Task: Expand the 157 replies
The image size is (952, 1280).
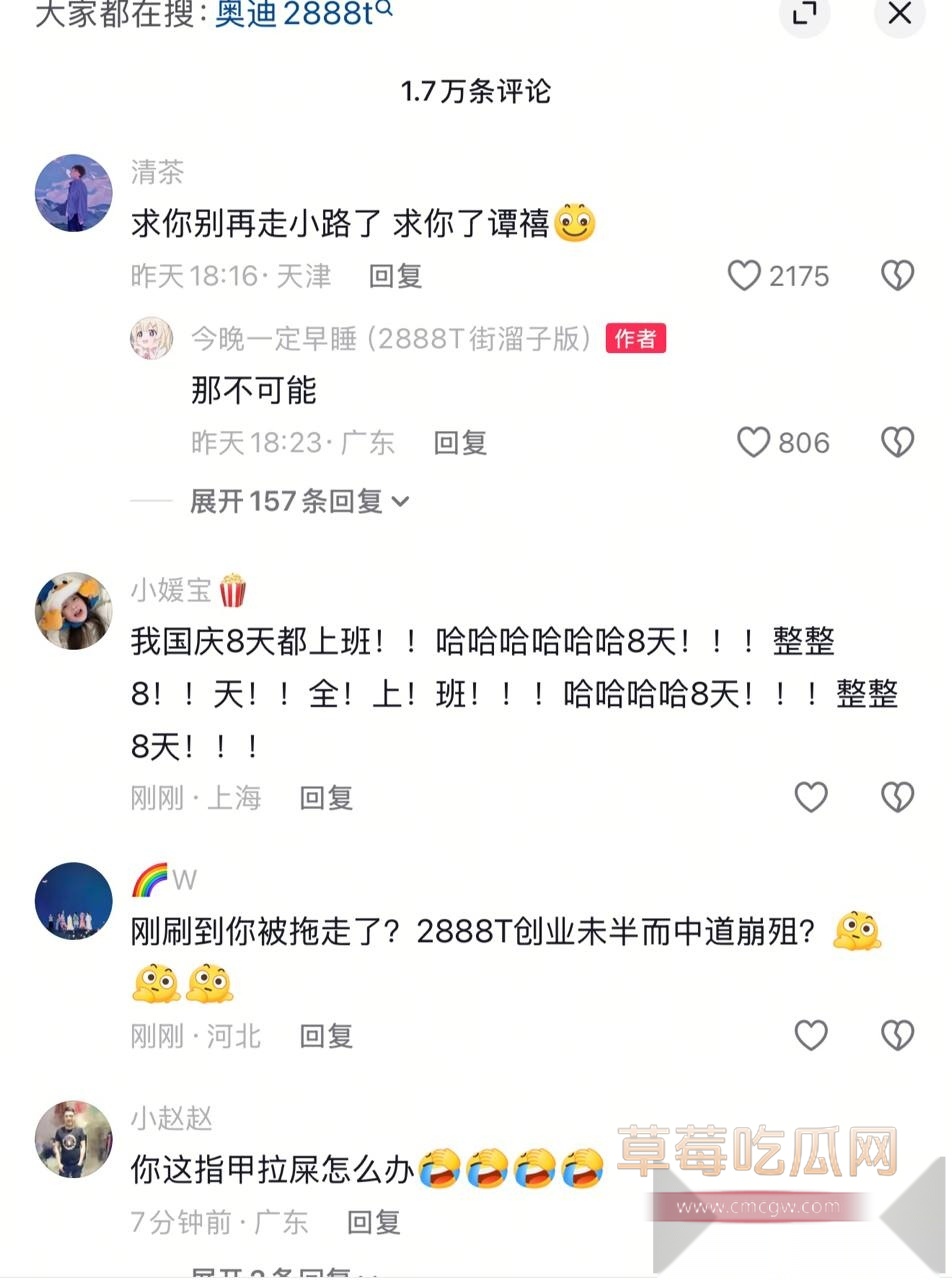Action: click(299, 501)
